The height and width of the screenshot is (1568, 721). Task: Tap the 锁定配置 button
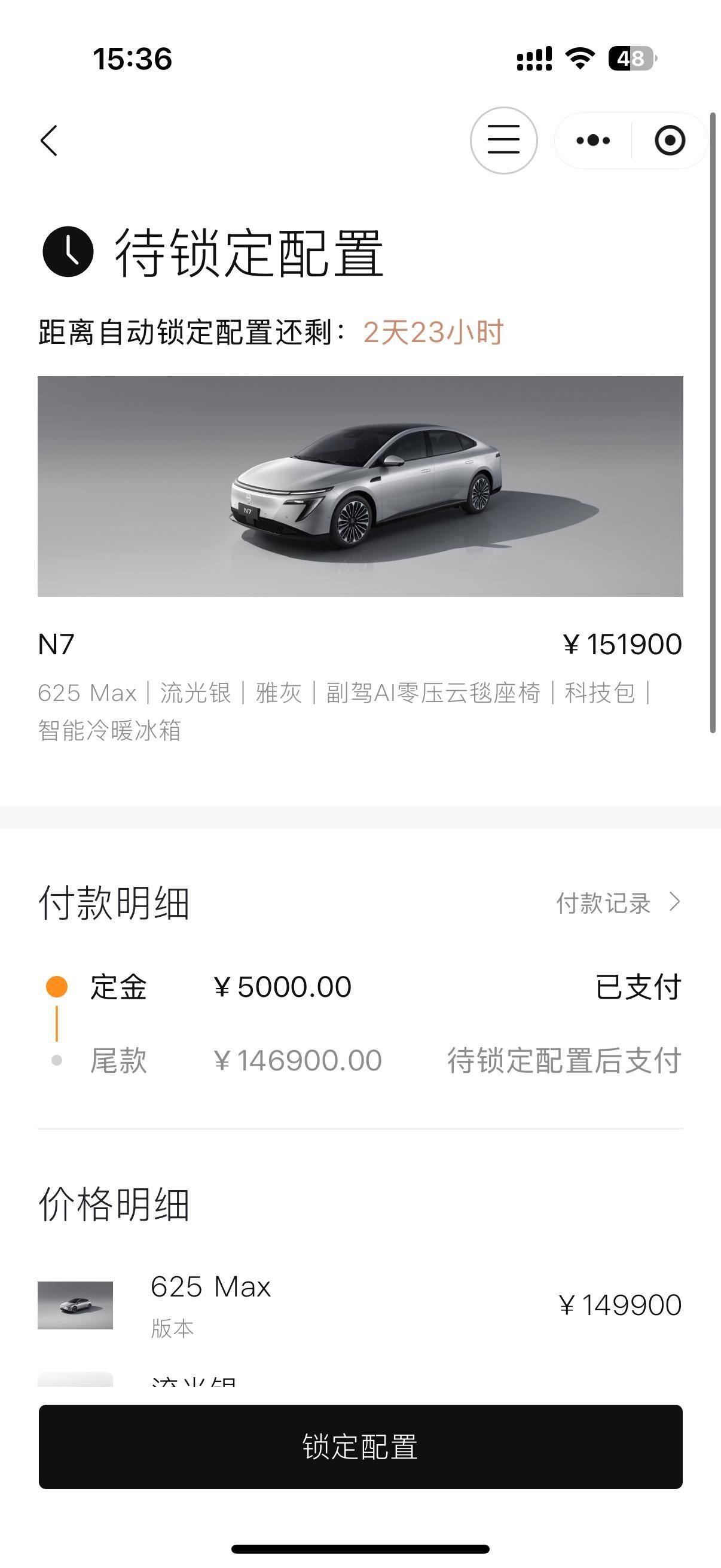pos(360,1446)
